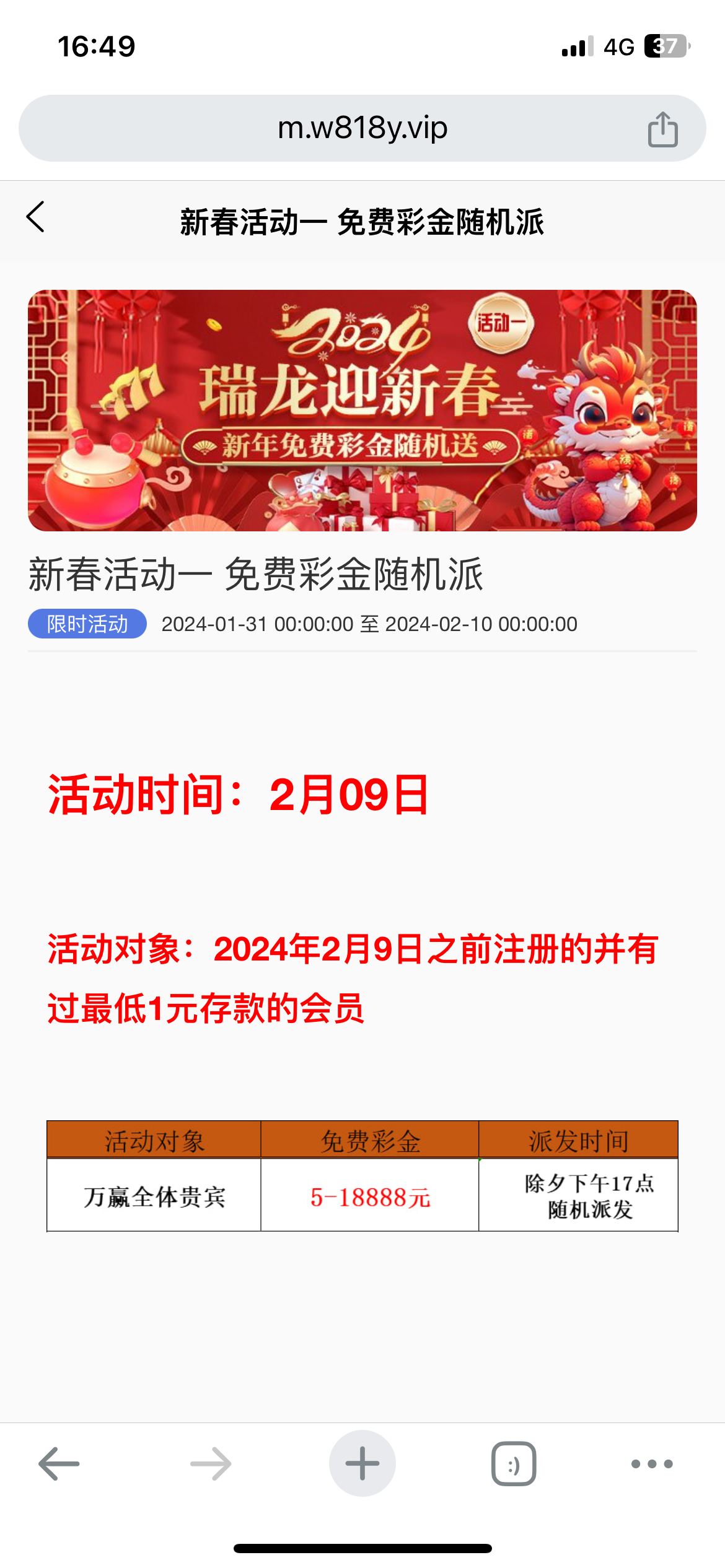725x1568 pixels.
Task: Open the browser tabs switcher
Action: click(x=514, y=1464)
